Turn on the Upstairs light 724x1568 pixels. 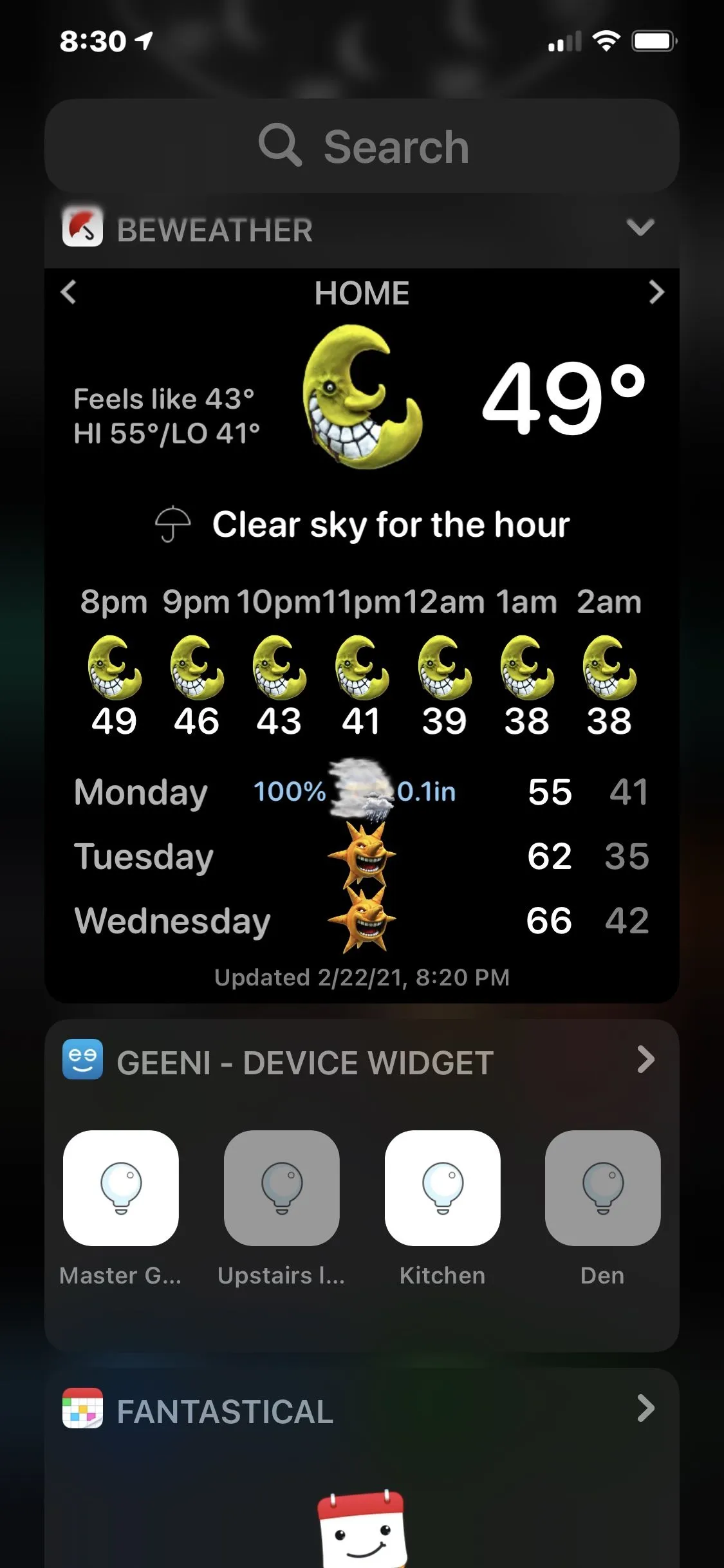281,1188
